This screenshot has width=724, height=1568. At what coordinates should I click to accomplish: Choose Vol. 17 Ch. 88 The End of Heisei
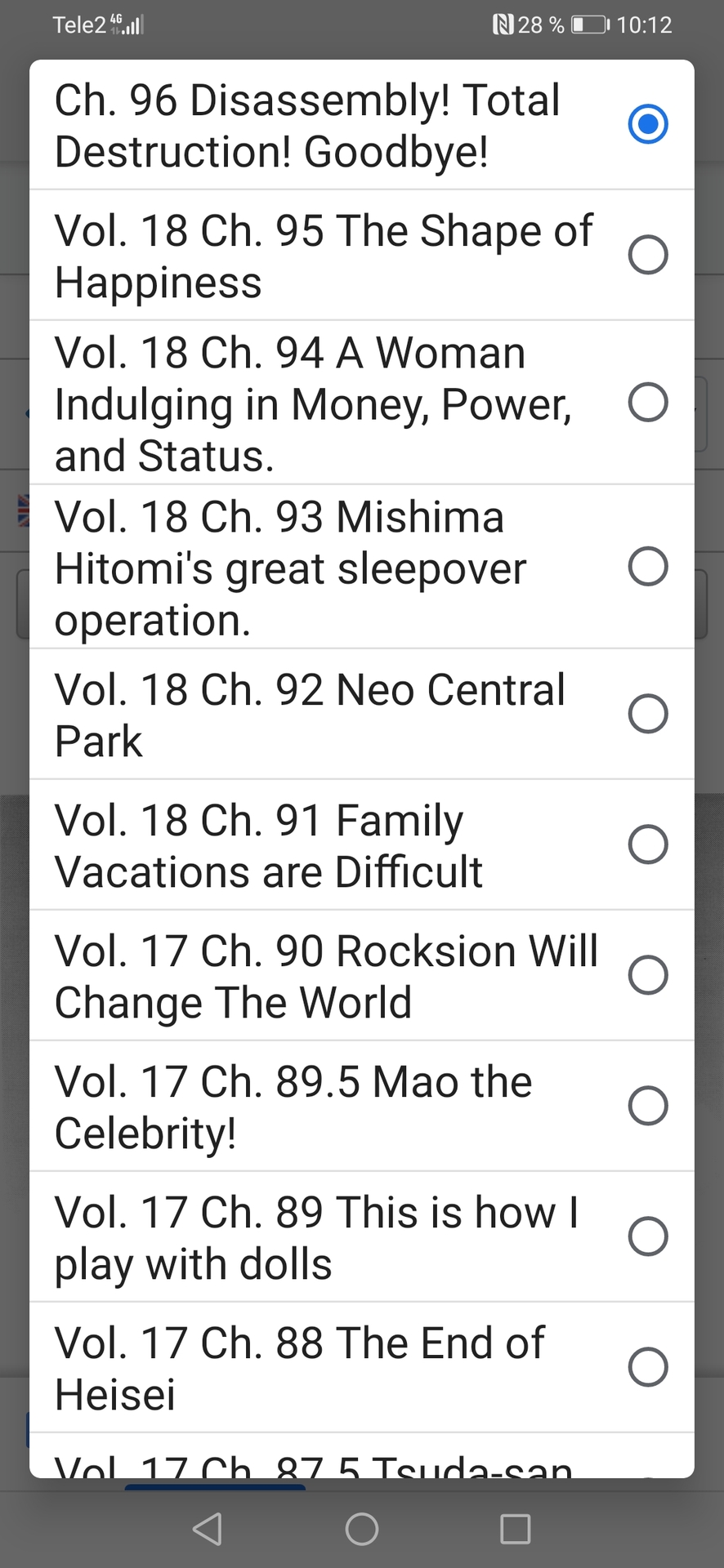361,1368
